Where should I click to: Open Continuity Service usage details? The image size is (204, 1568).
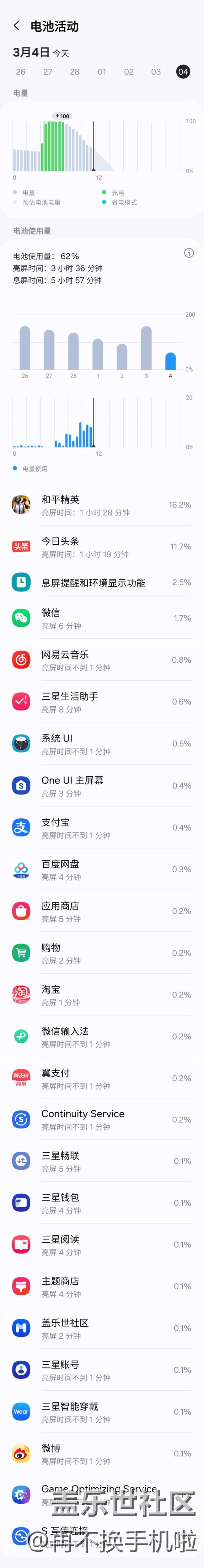pos(102,1120)
